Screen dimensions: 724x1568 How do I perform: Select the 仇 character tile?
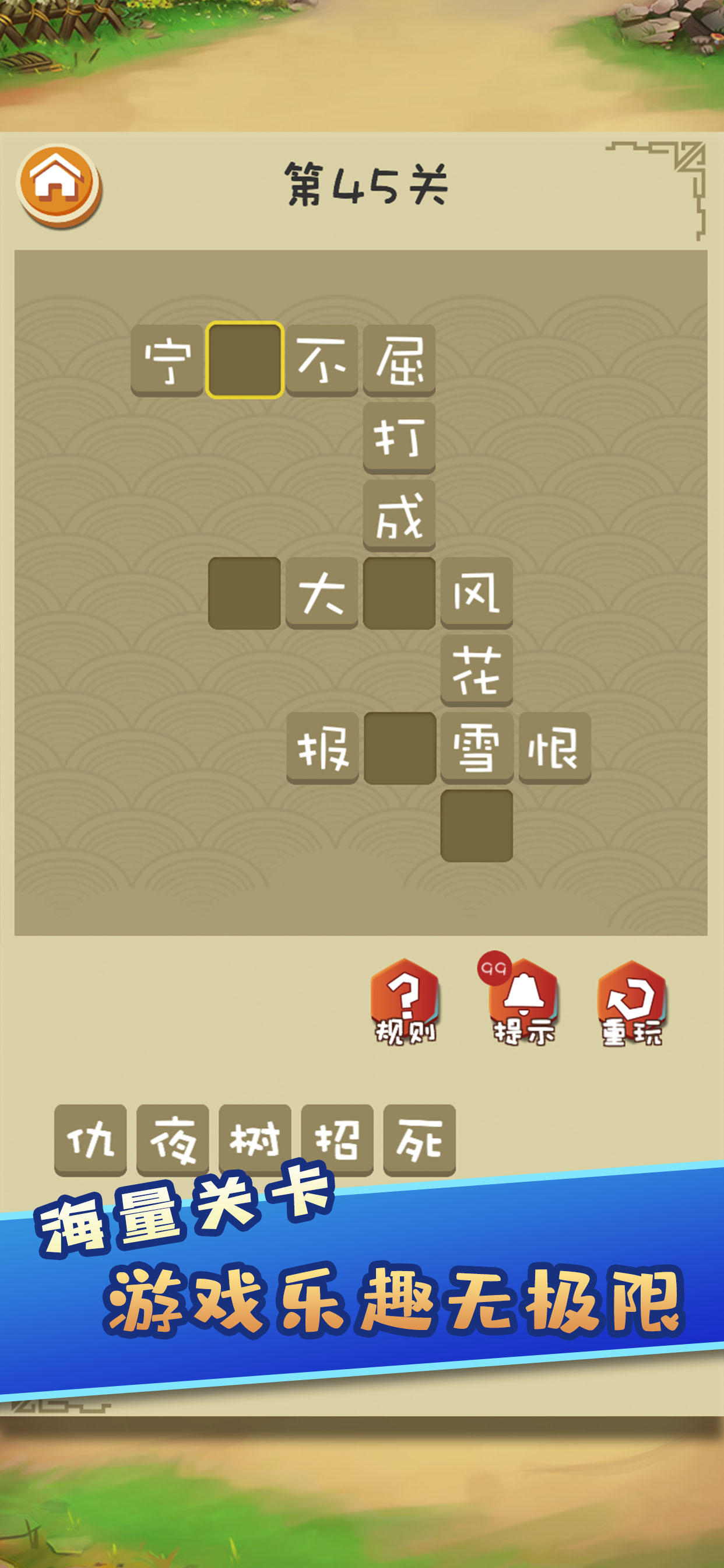pos(91,1139)
